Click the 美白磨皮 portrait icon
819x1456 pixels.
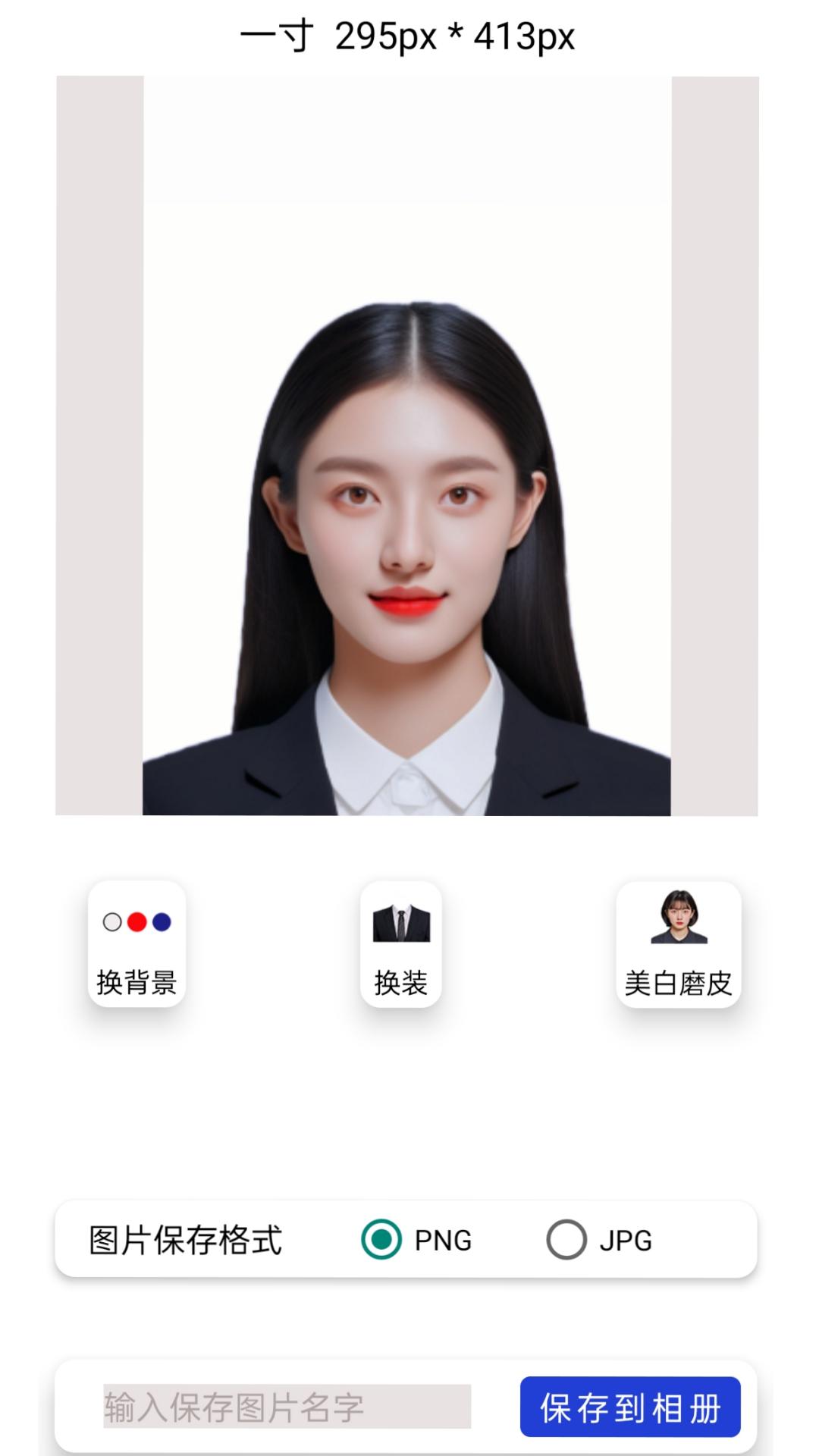(680, 918)
